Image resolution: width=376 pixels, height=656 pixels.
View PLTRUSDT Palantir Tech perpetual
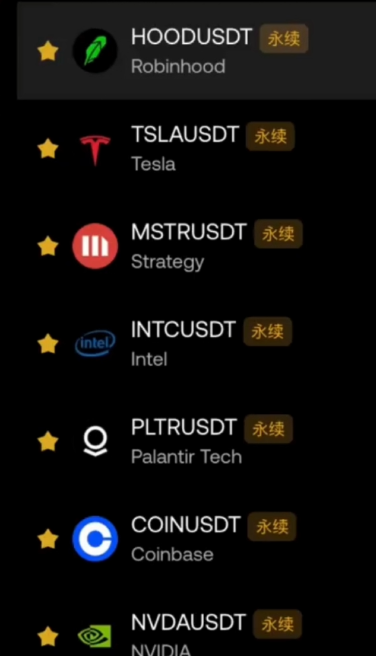(197, 441)
